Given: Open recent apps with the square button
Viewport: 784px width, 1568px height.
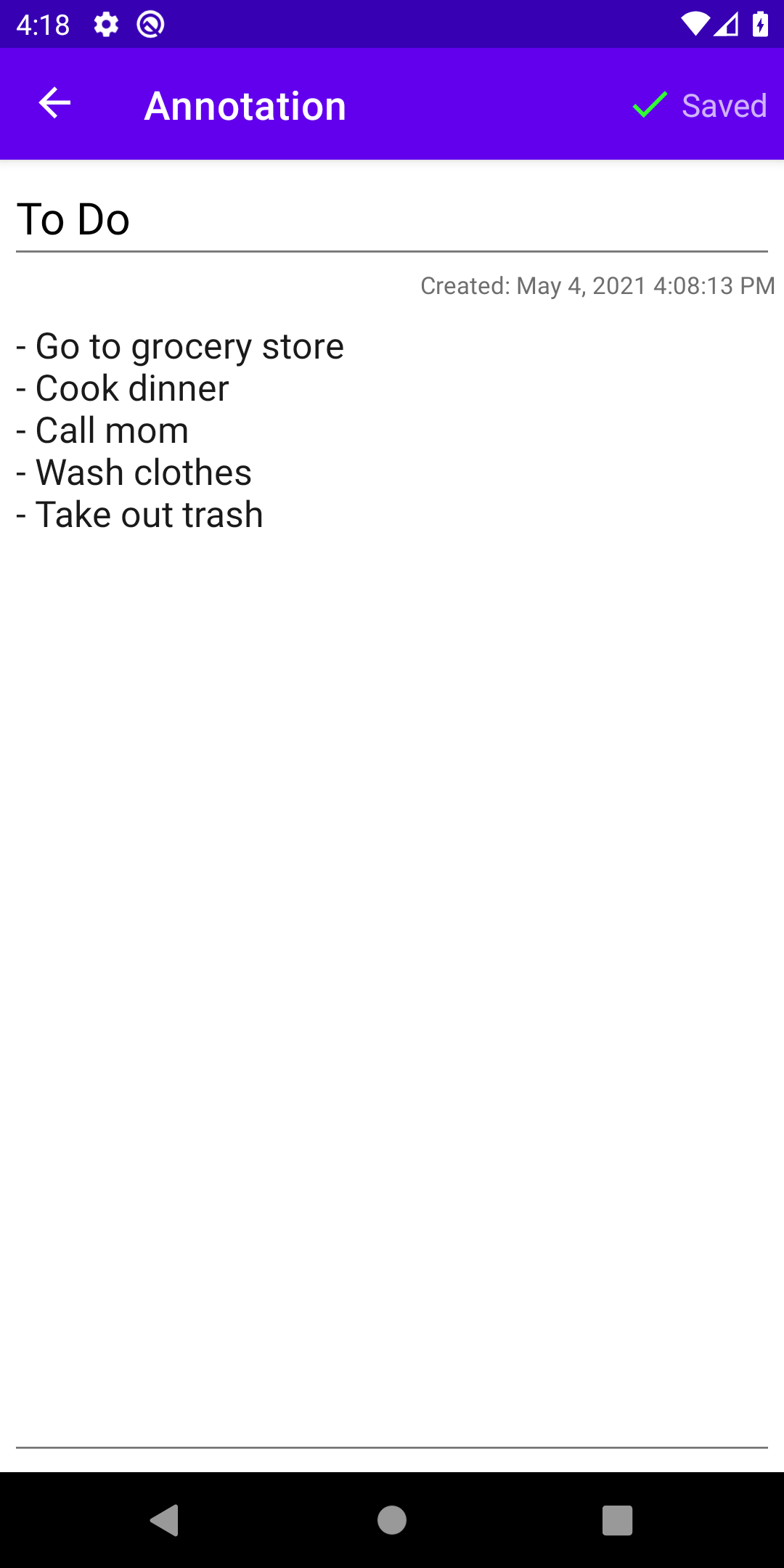Looking at the screenshot, I should [x=616, y=1522].
